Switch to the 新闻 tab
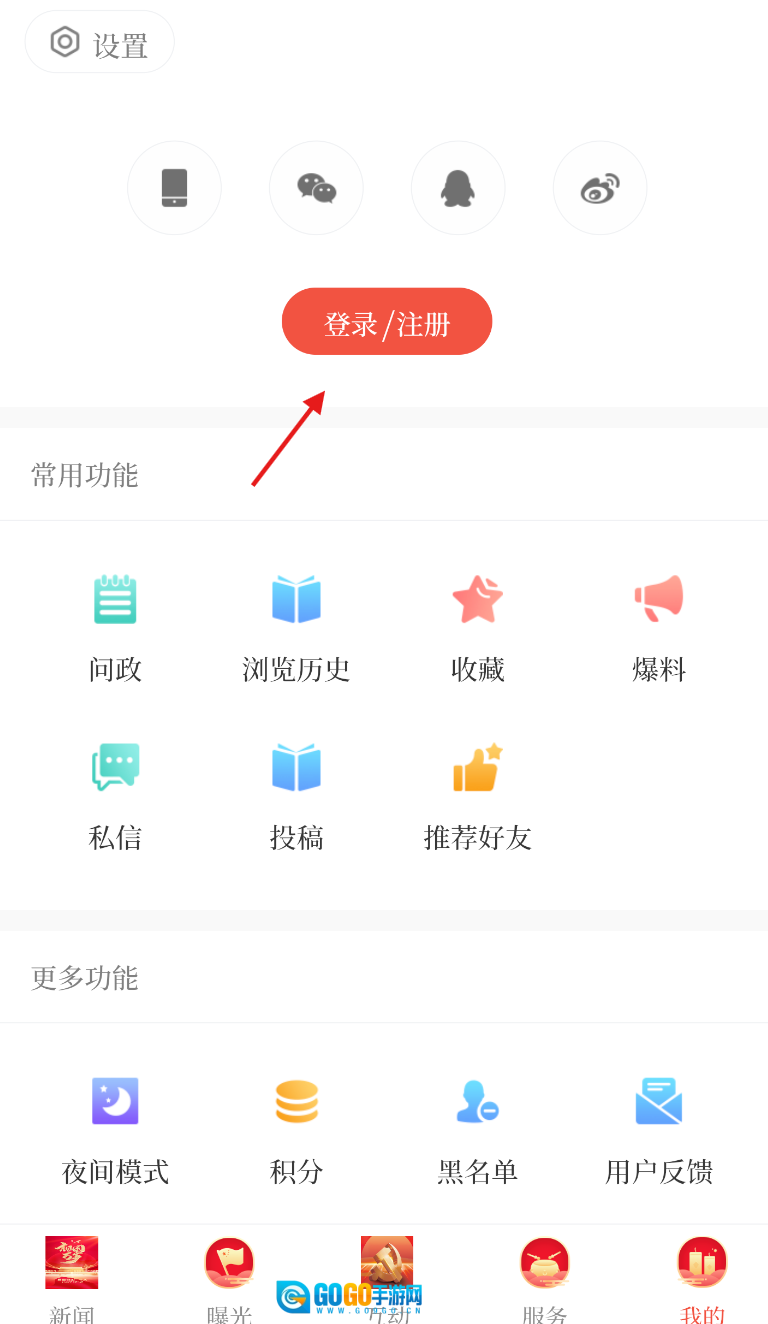This screenshot has height=1324, width=768. [72, 1278]
